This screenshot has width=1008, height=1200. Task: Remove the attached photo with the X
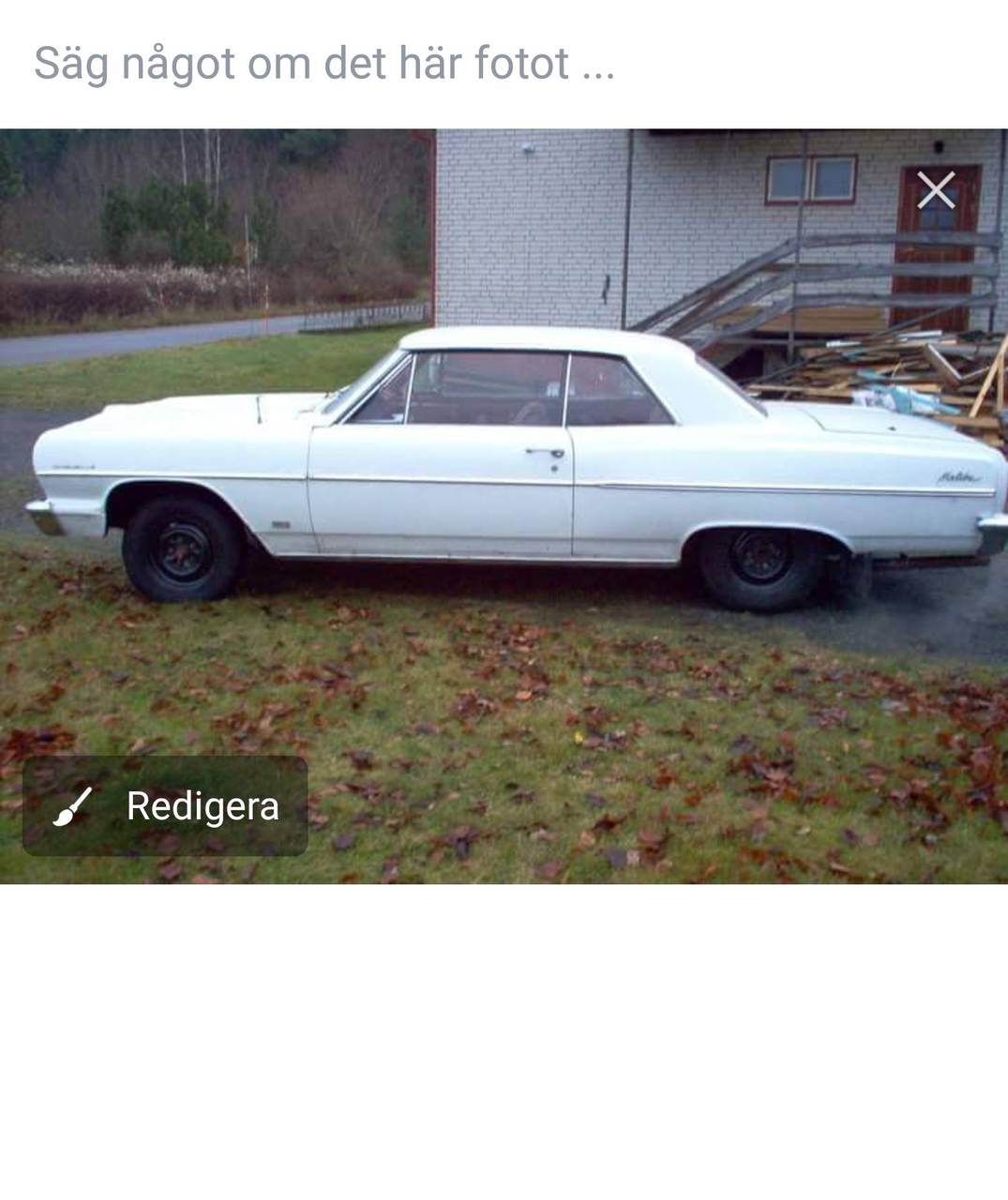pos(936,190)
